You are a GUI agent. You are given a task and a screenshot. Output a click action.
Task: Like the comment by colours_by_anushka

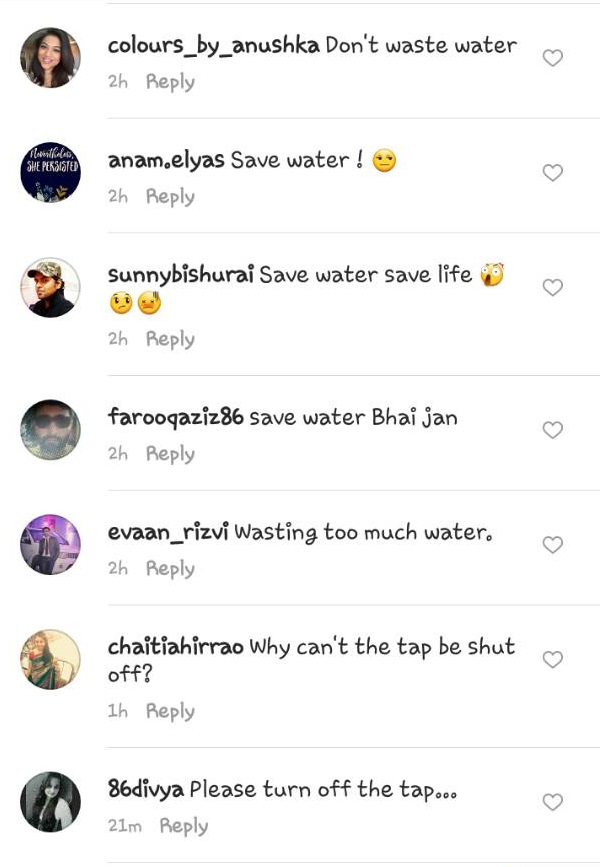pos(552,58)
